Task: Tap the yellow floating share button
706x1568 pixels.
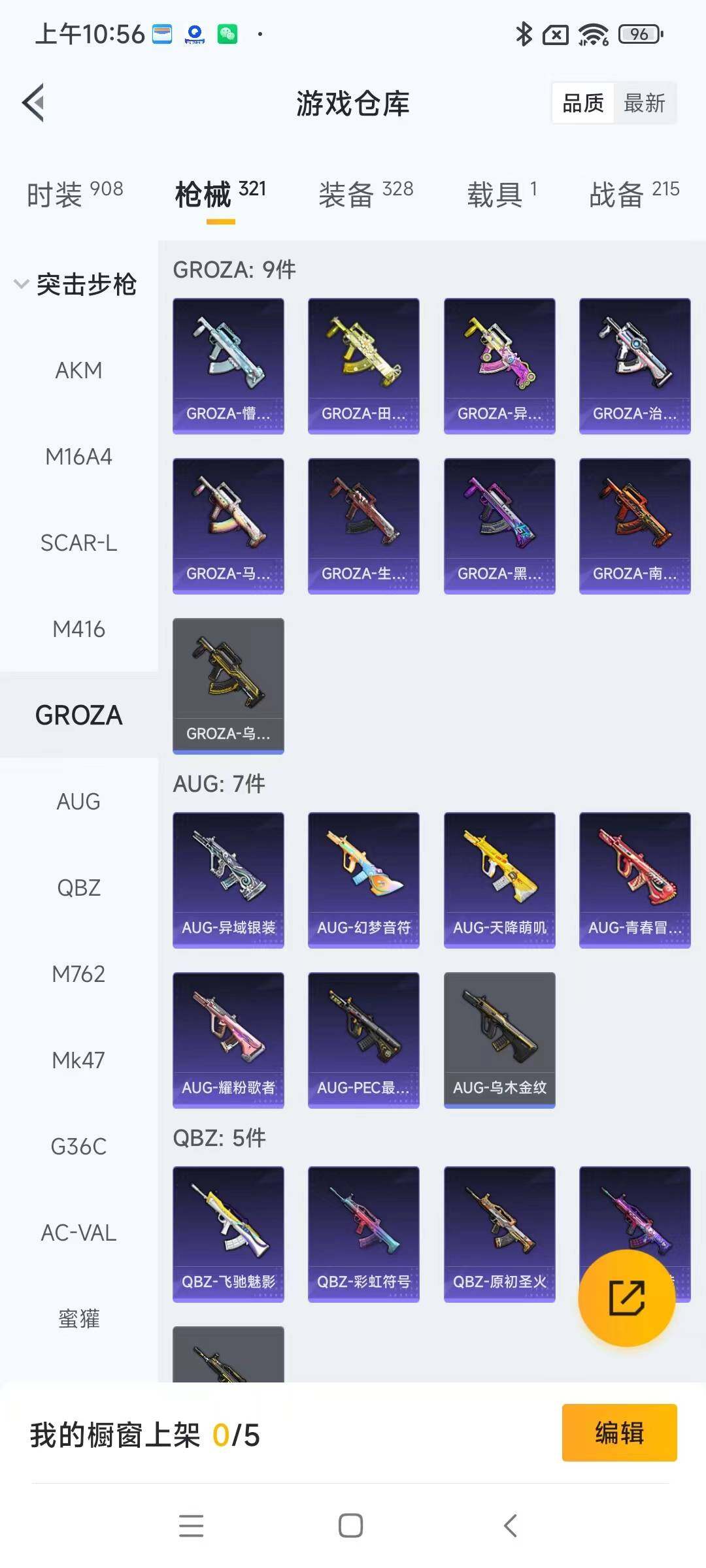Action: pos(626,1298)
